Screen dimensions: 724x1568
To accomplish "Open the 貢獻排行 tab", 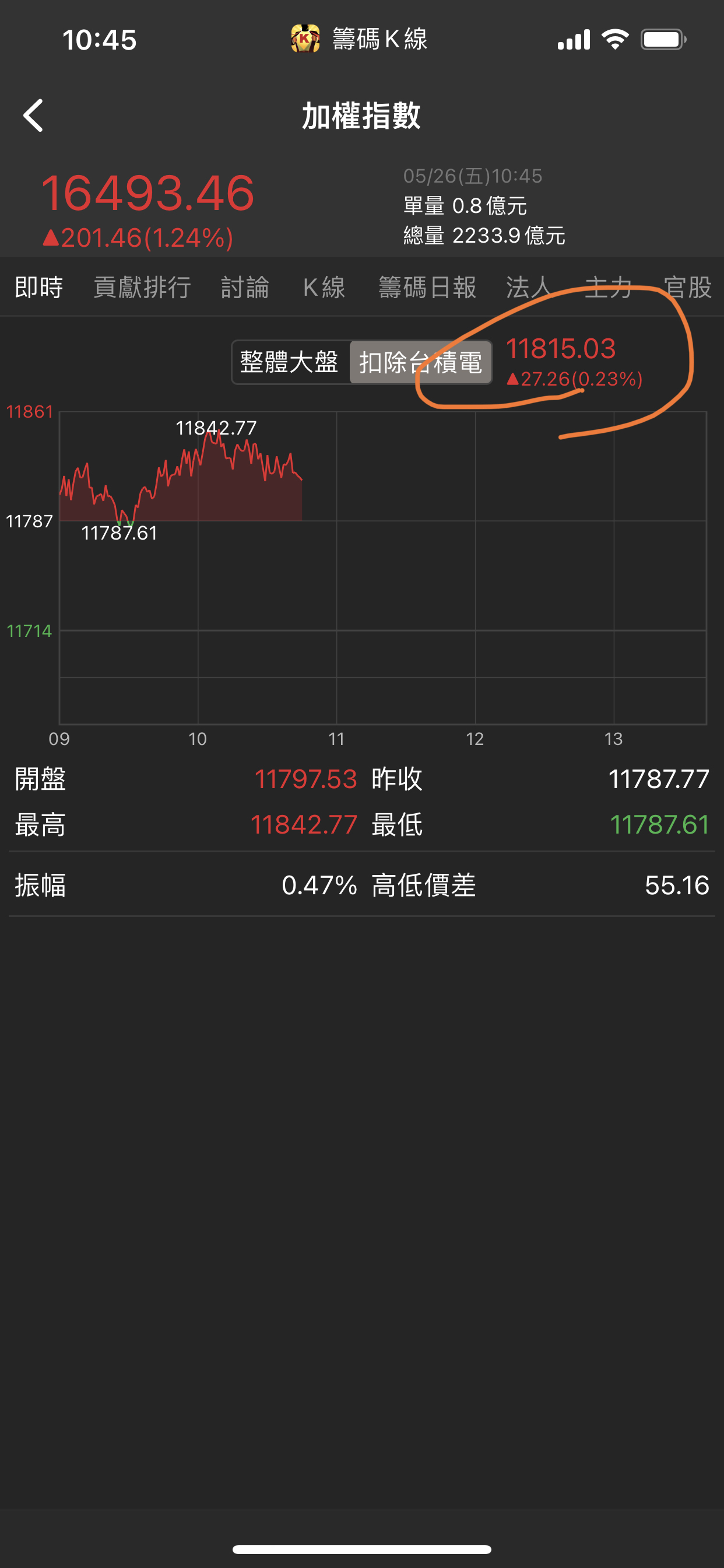I will click(142, 288).
